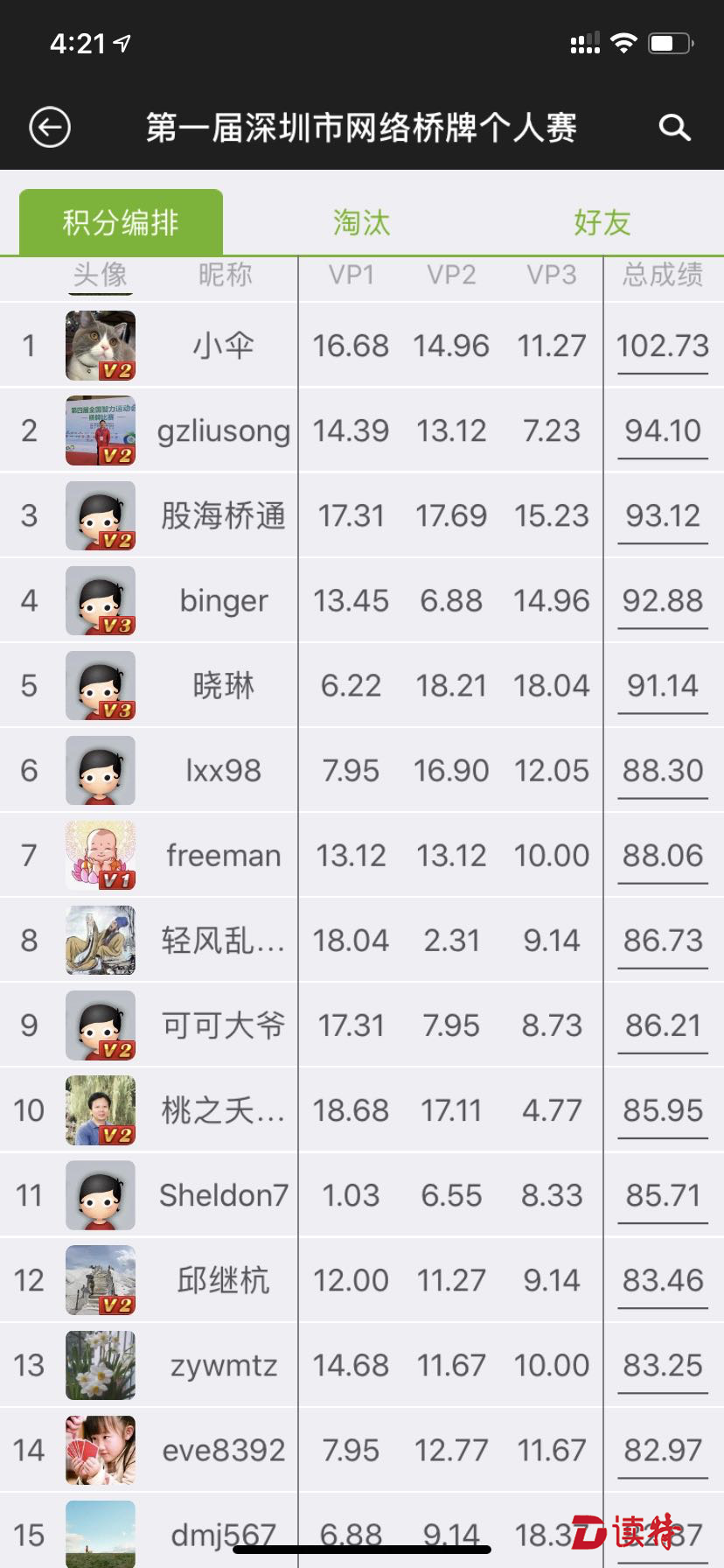Viewport: 724px width, 1568px height.
Task: Go back using the arrow icon
Action: (x=50, y=128)
